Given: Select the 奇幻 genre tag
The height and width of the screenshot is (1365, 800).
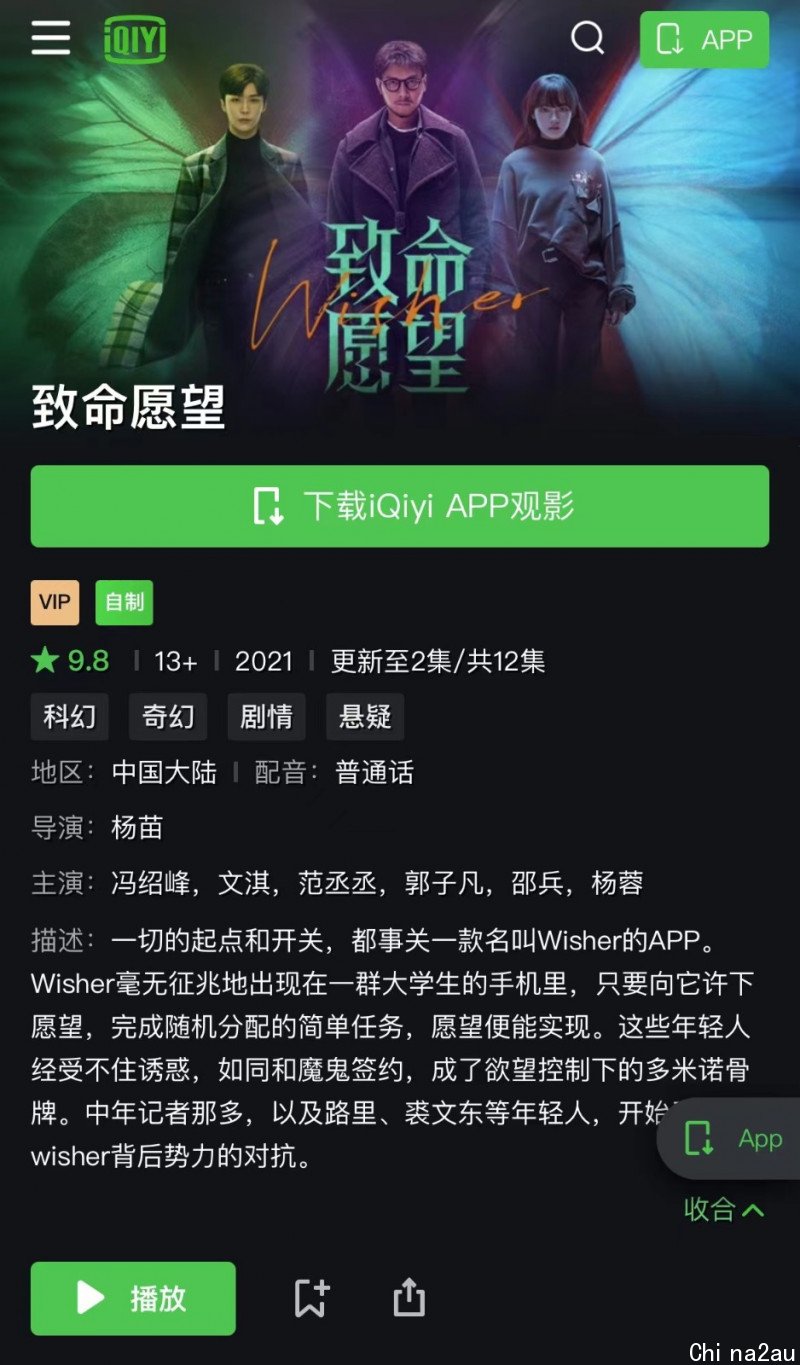Looking at the screenshot, I should tap(168, 716).
